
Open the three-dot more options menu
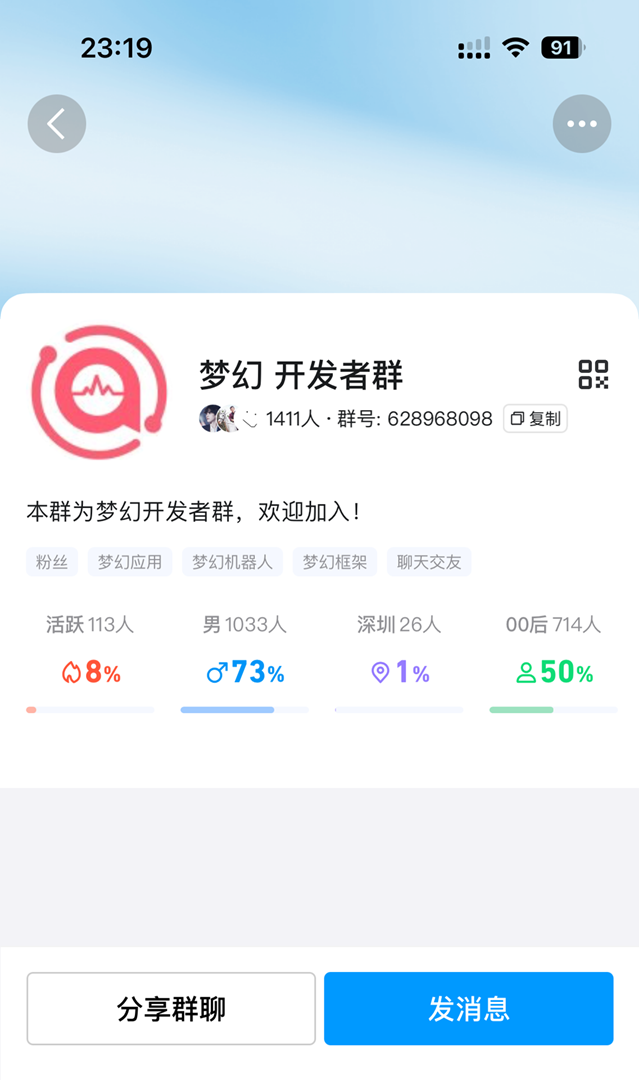coord(581,124)
